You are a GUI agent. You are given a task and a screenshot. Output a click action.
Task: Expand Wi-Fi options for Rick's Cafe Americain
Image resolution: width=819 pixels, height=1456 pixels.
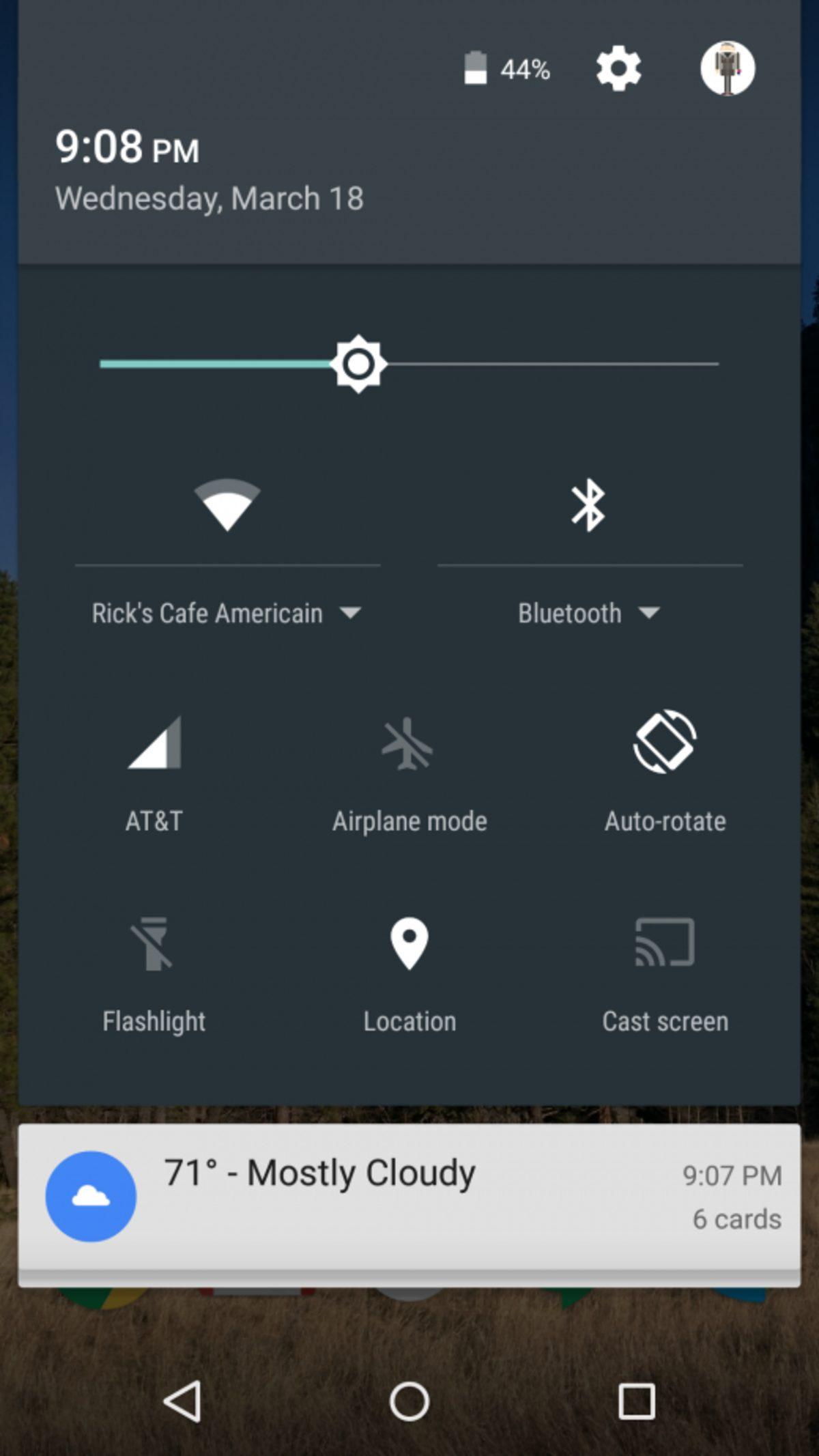click(350, 613)
